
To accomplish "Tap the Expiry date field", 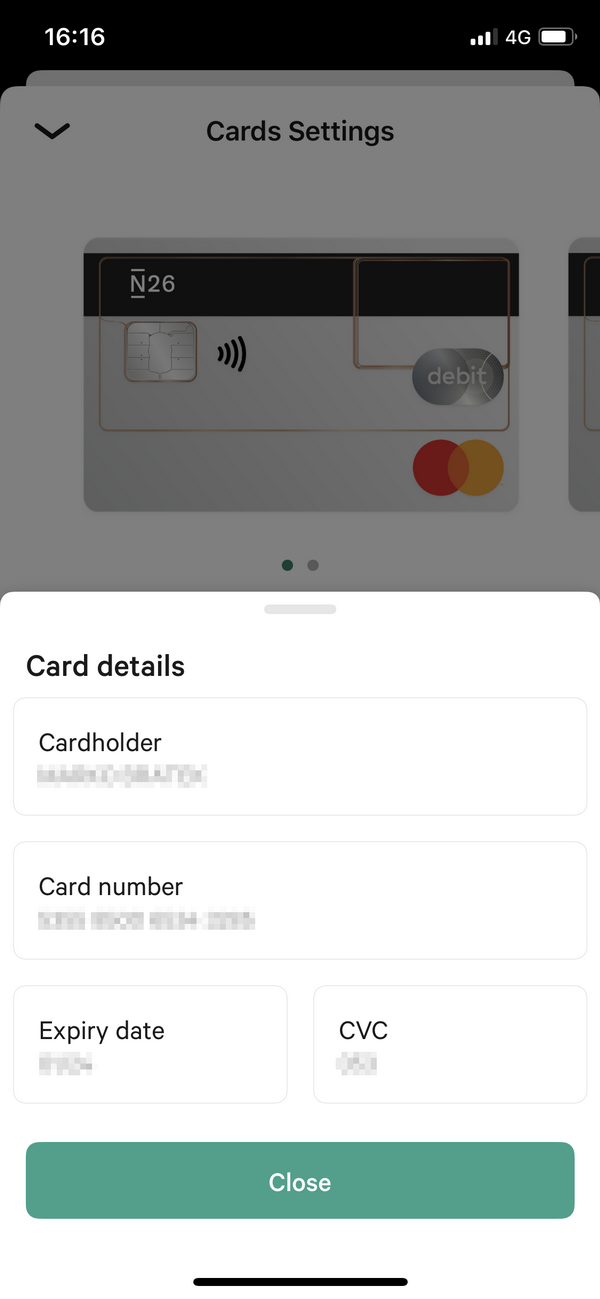I will 150,1045.
